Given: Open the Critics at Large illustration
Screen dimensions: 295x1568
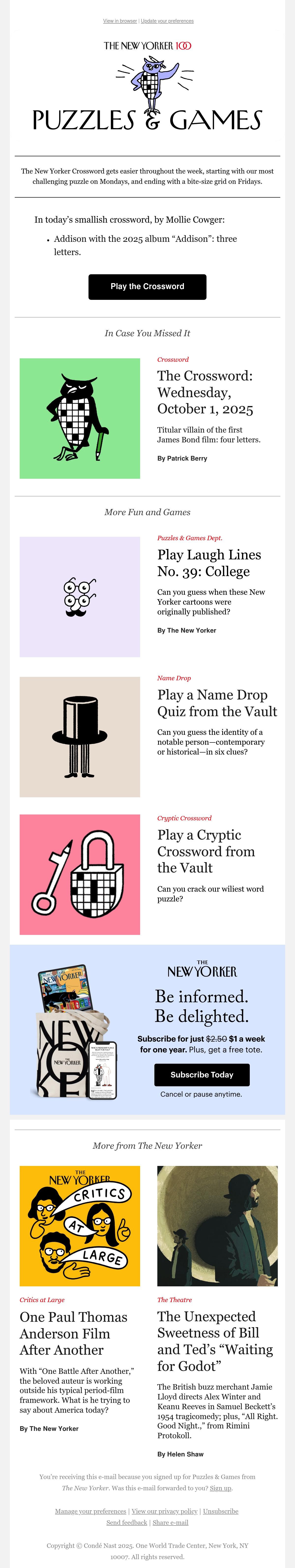Looking at the screenshot, I should coord(80,1226).
